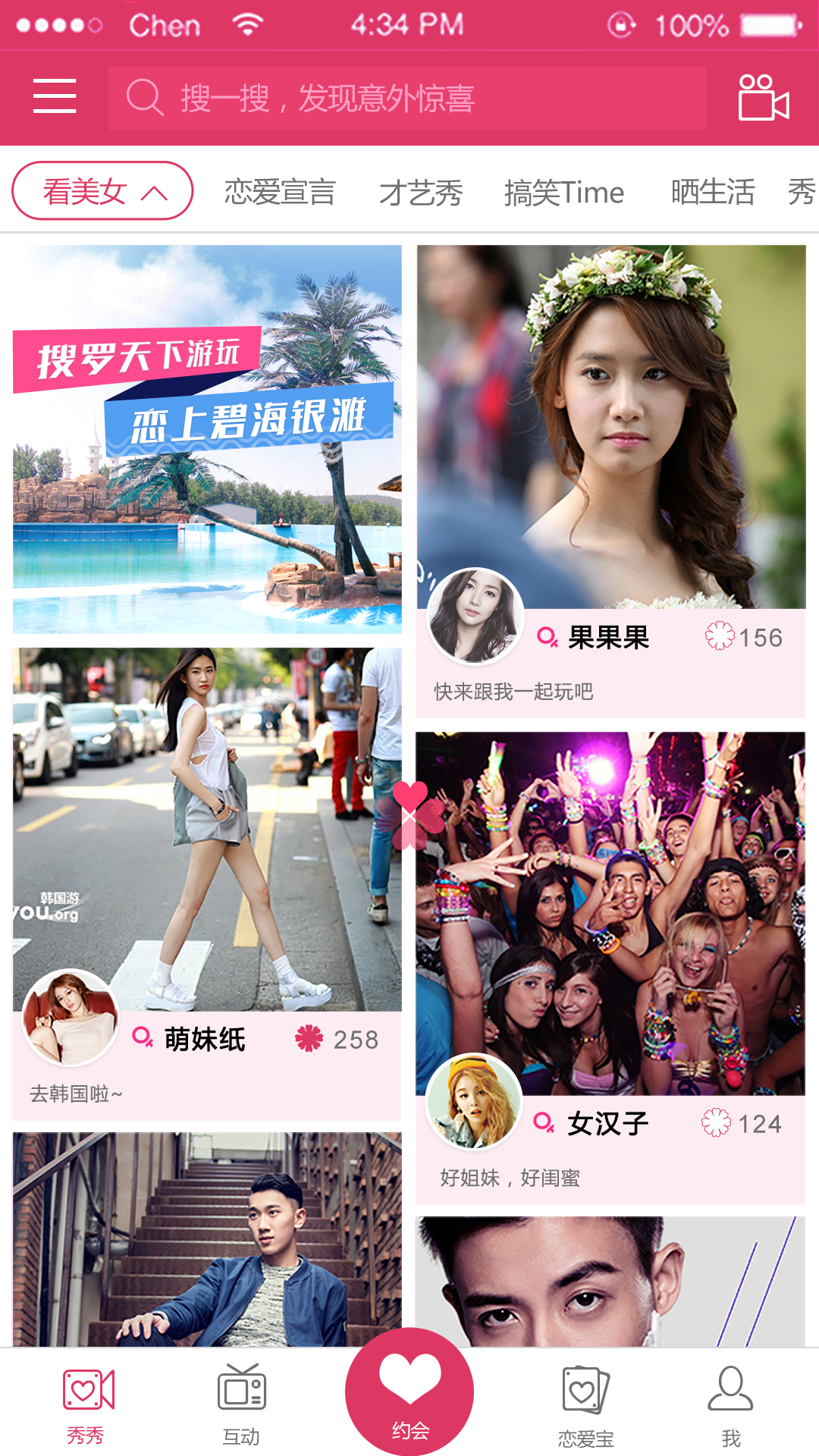
Task: Switch to 互动 in the bottom bar
Action: pyautogui.click(x=241, y=1403)
